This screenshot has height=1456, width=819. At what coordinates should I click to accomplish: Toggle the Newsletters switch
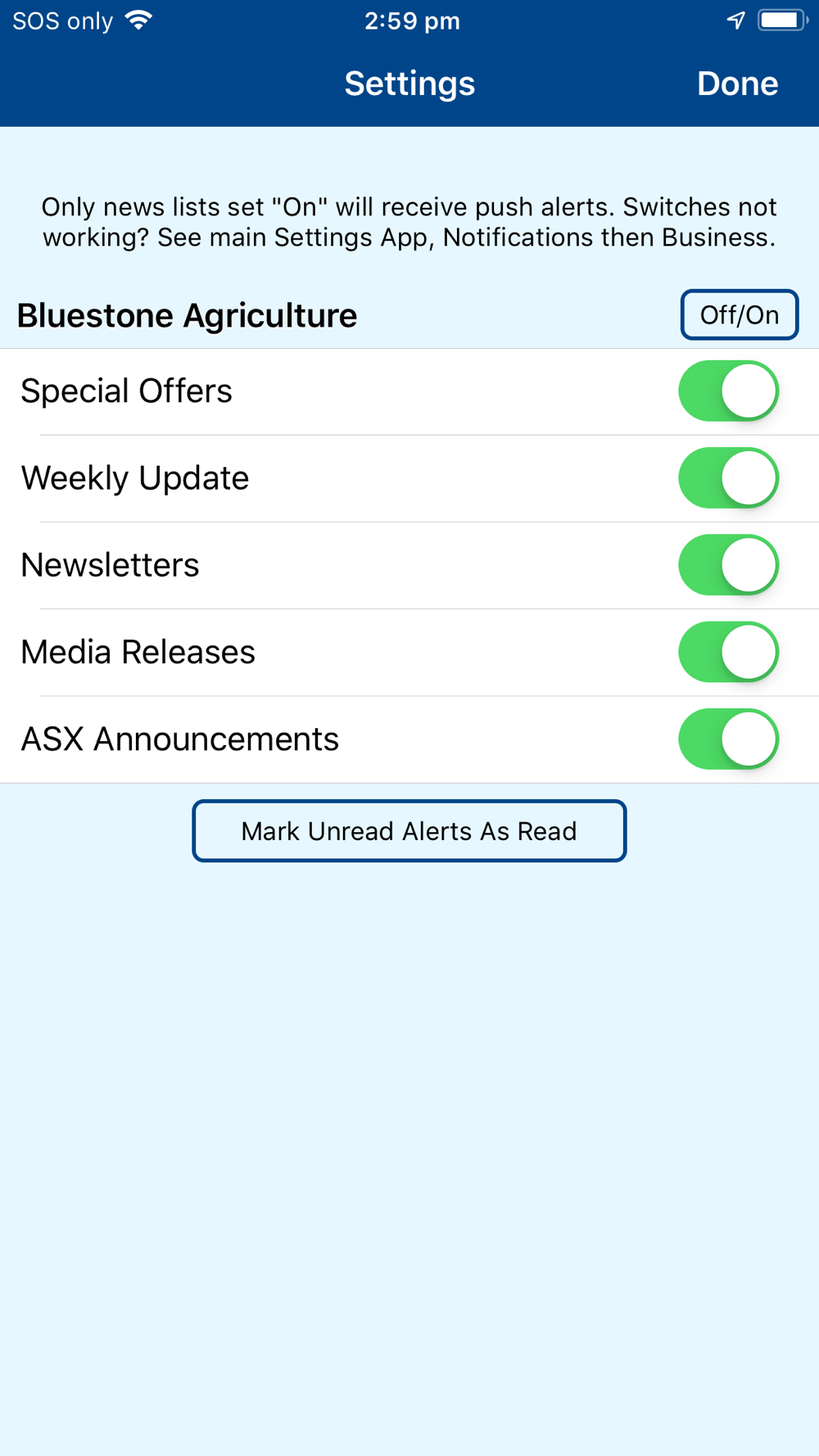coord(728,565)
